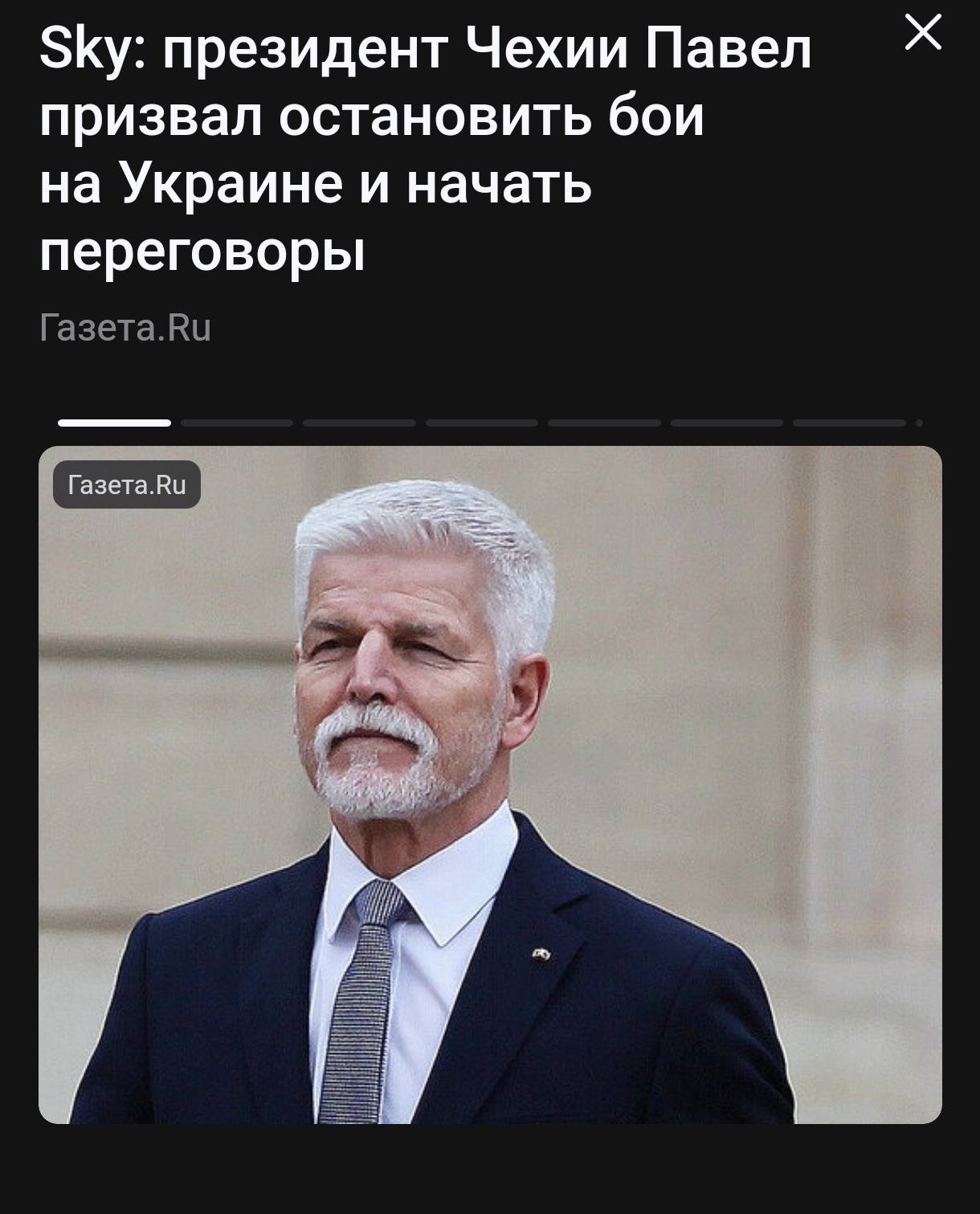
Task: Open the Газета.Ru source under the headline
Action: tap(125, 328)
